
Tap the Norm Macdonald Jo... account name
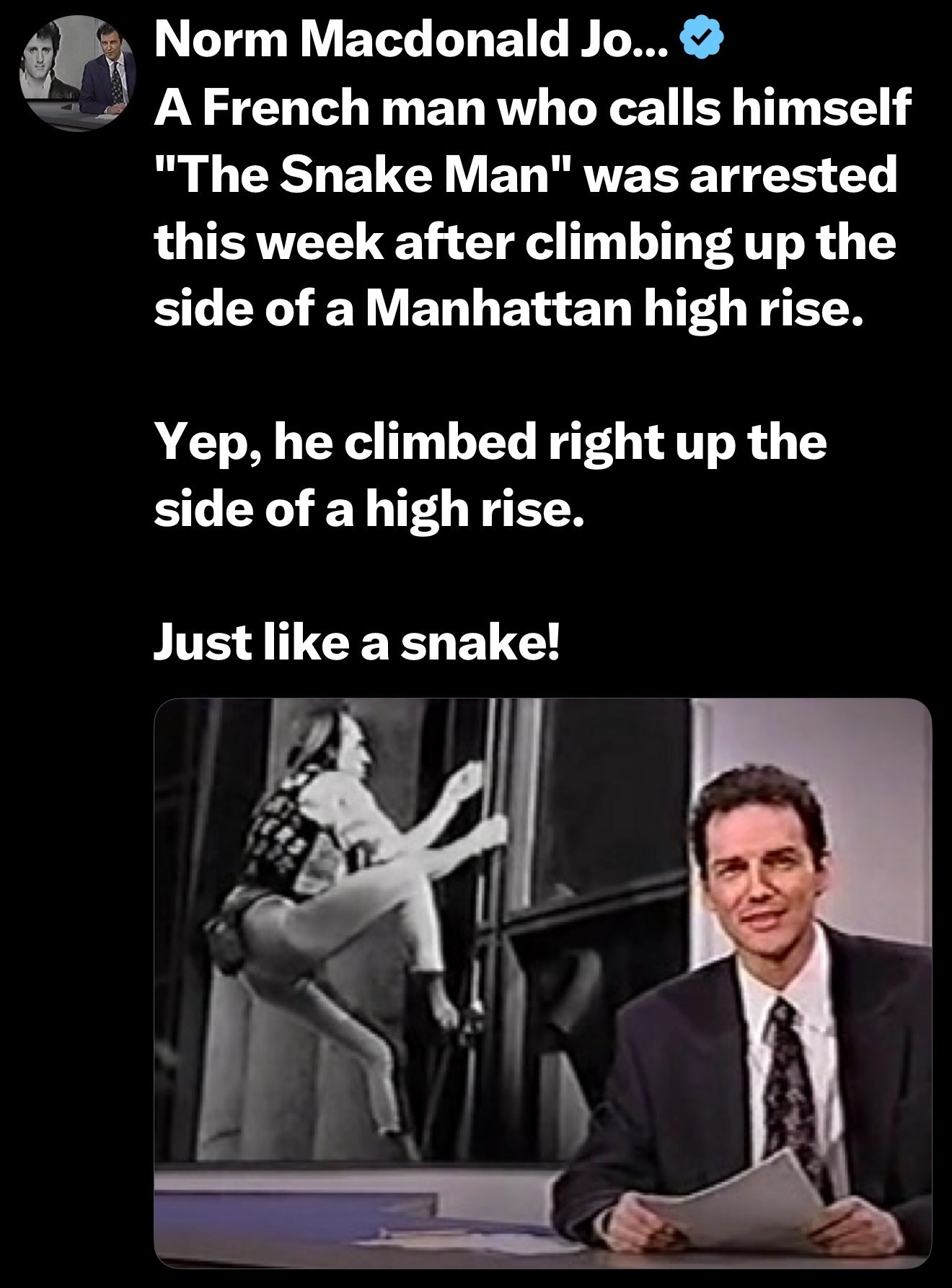(414, 40)
